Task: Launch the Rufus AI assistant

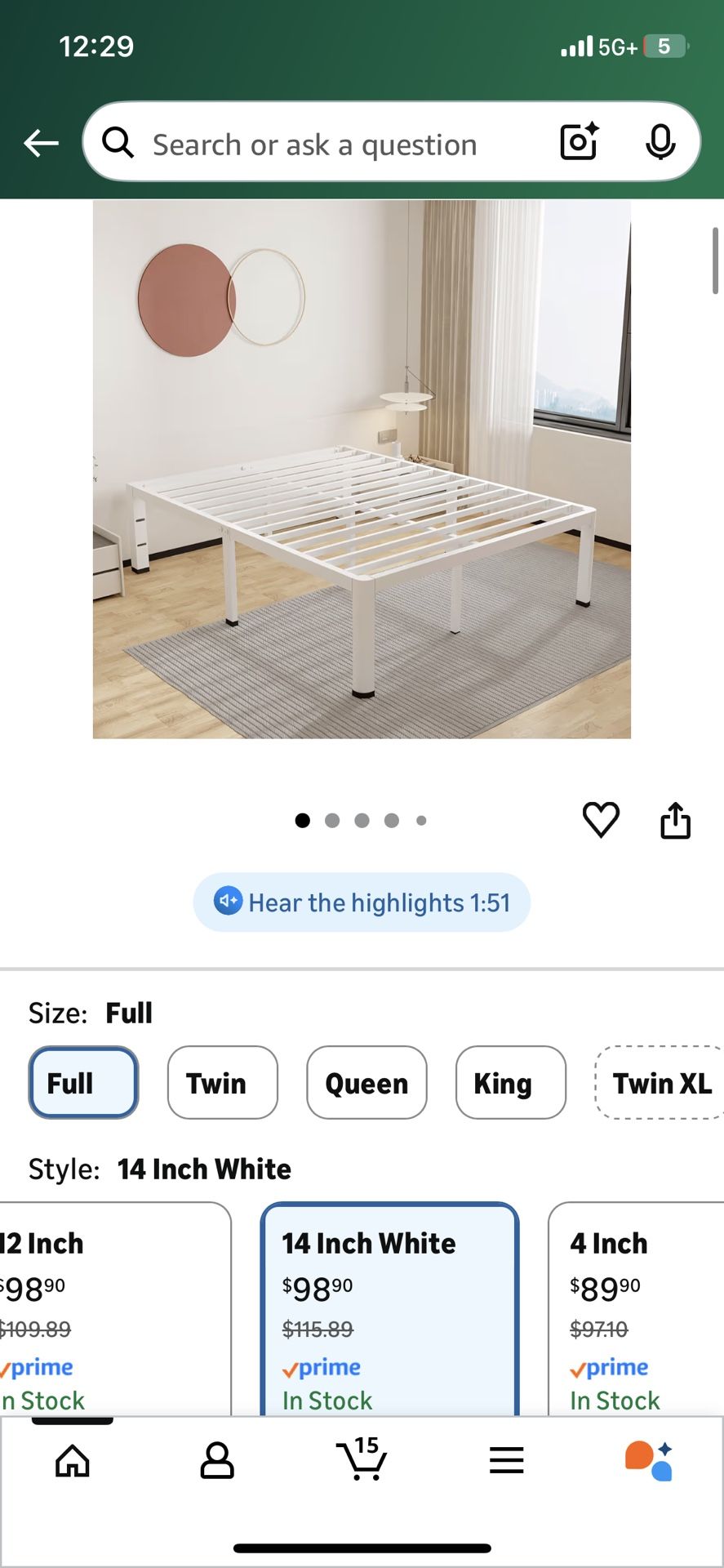Action: tap(650, 1460)
